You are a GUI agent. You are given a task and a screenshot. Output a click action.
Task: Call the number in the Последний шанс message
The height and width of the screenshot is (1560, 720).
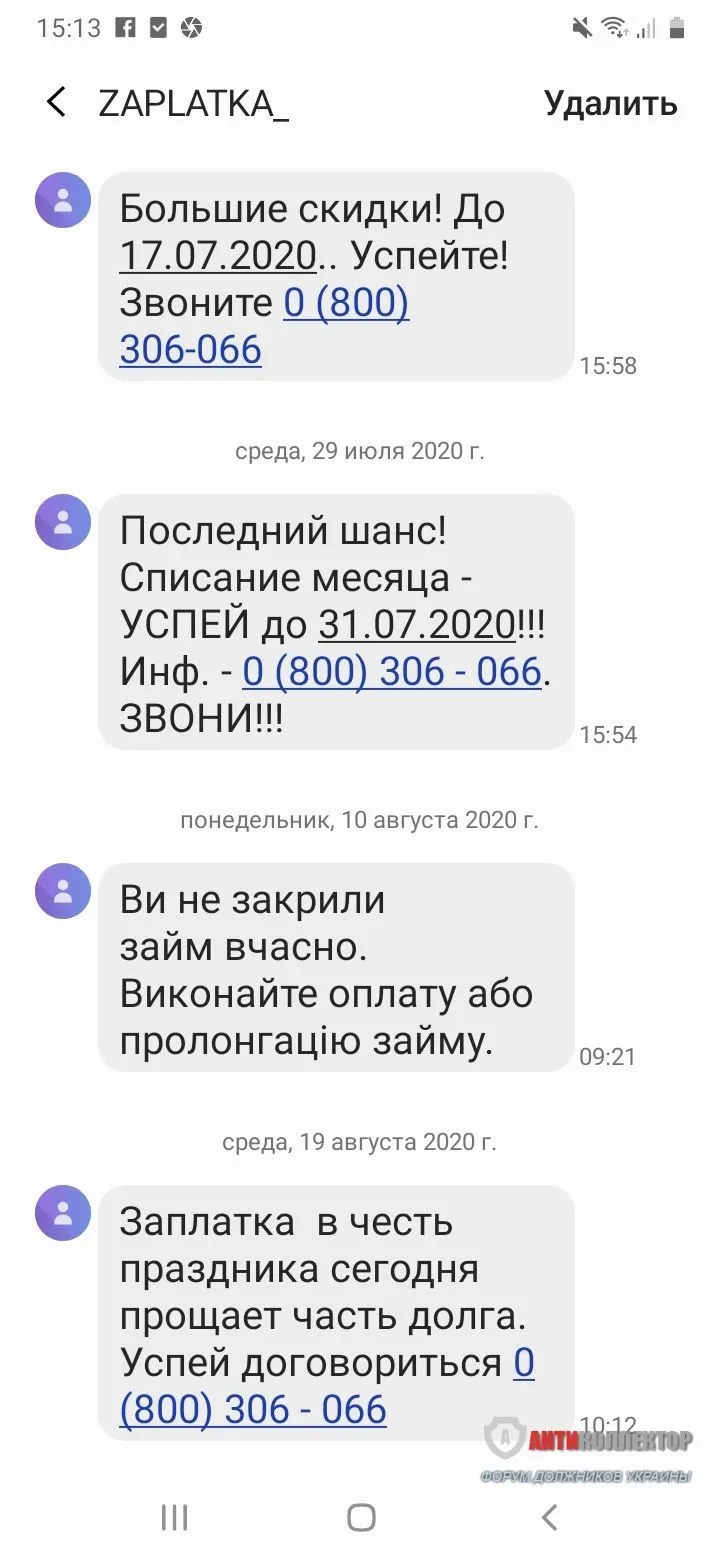392,672
